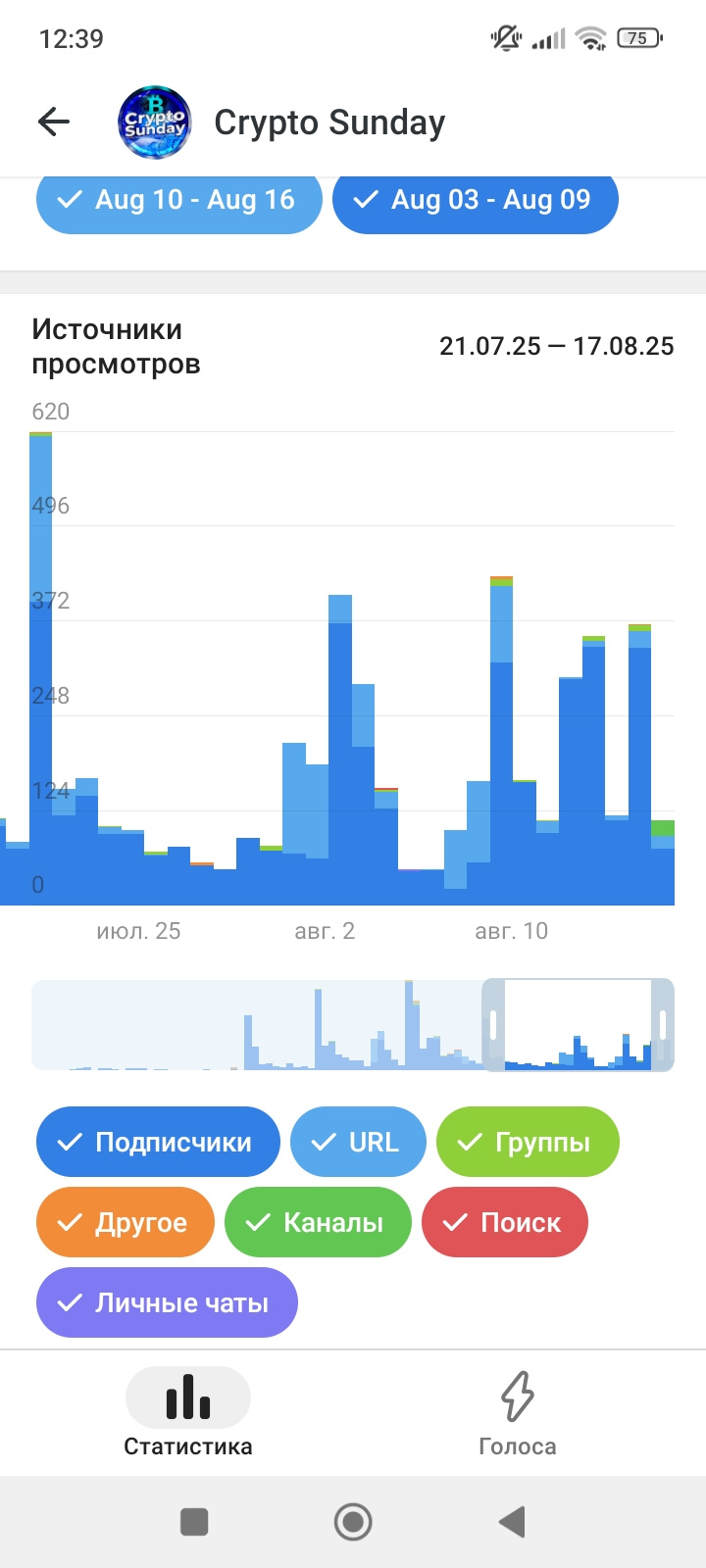Toggle the Каналы source chip

coord(318,1222)
